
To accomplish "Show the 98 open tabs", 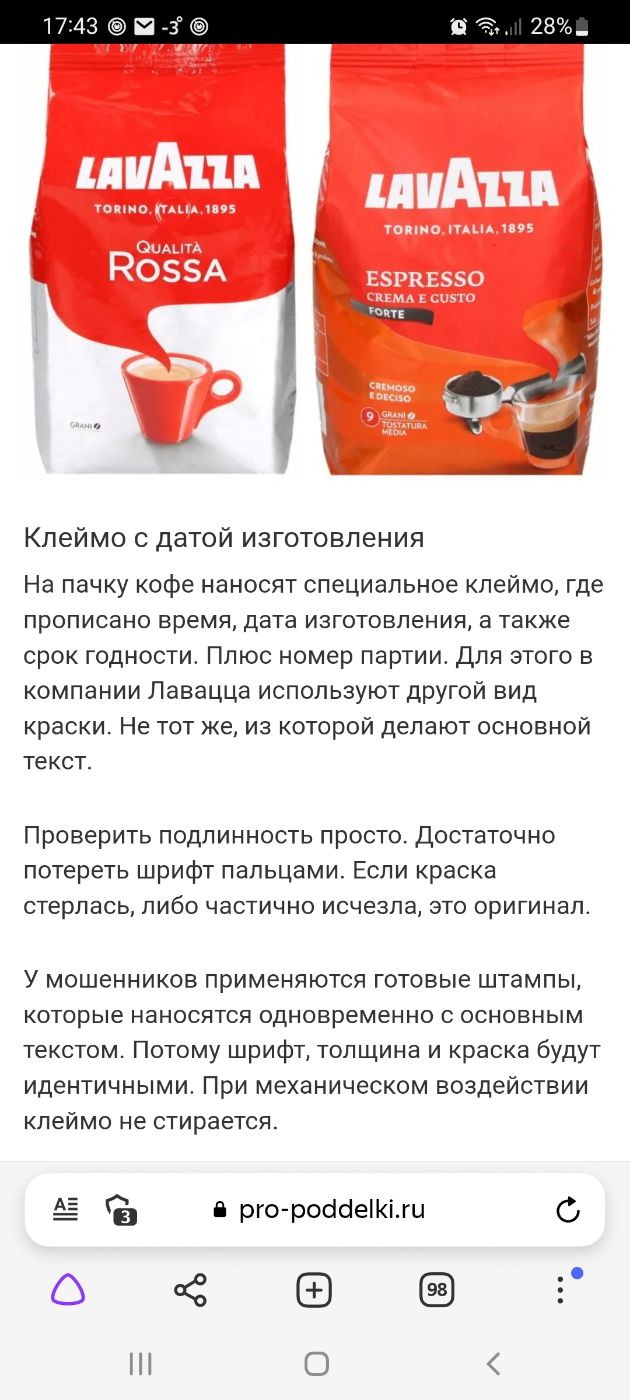I will point(437,1291).
